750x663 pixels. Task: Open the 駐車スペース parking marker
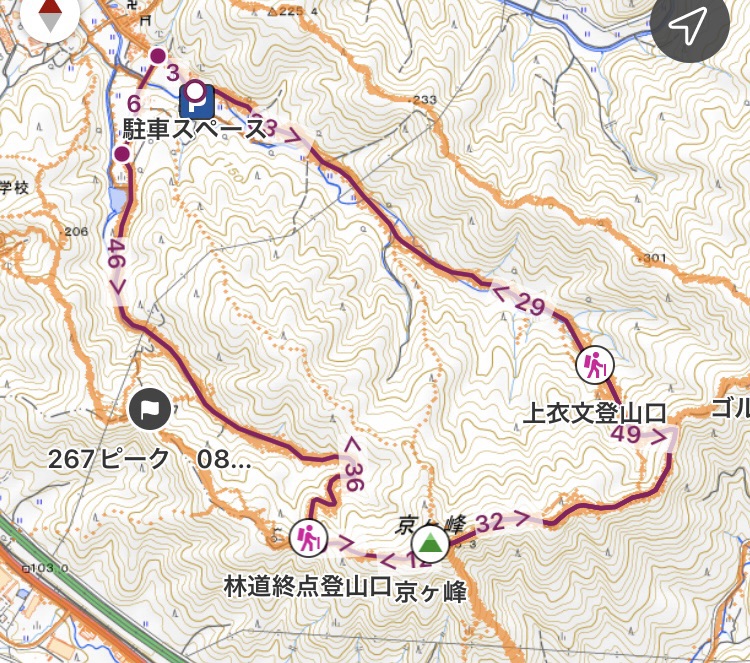tap(195, 98)
